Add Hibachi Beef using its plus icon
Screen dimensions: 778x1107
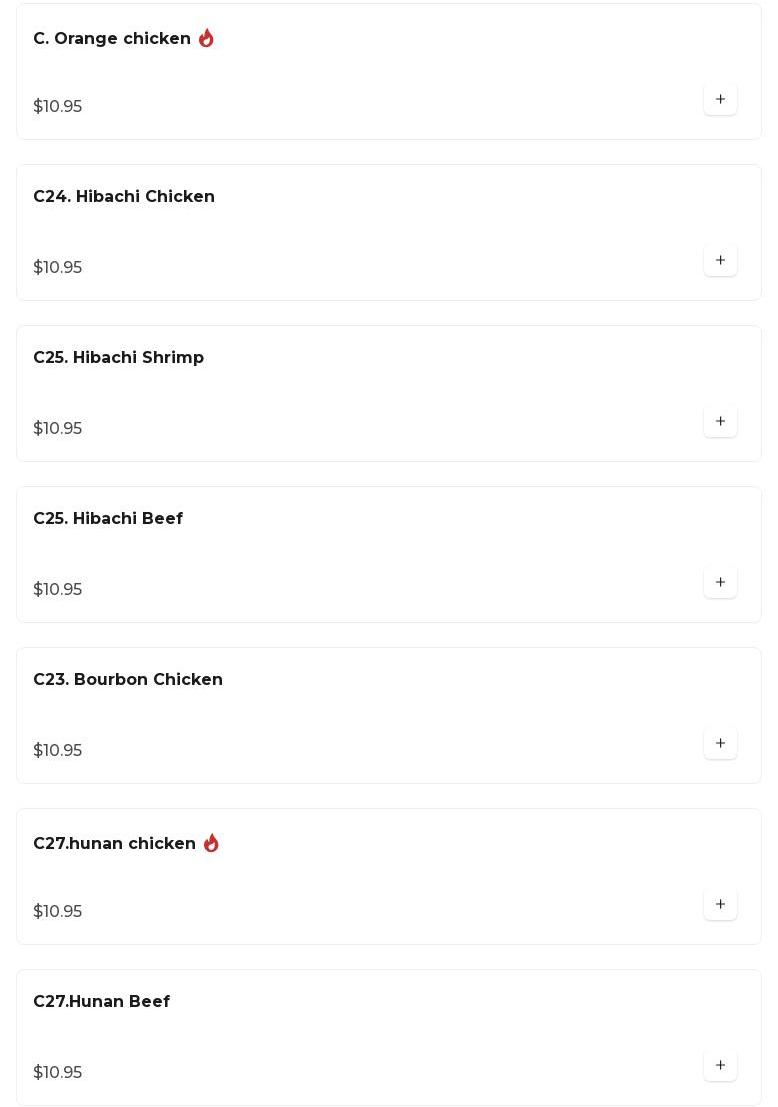(x=720, y=582)
